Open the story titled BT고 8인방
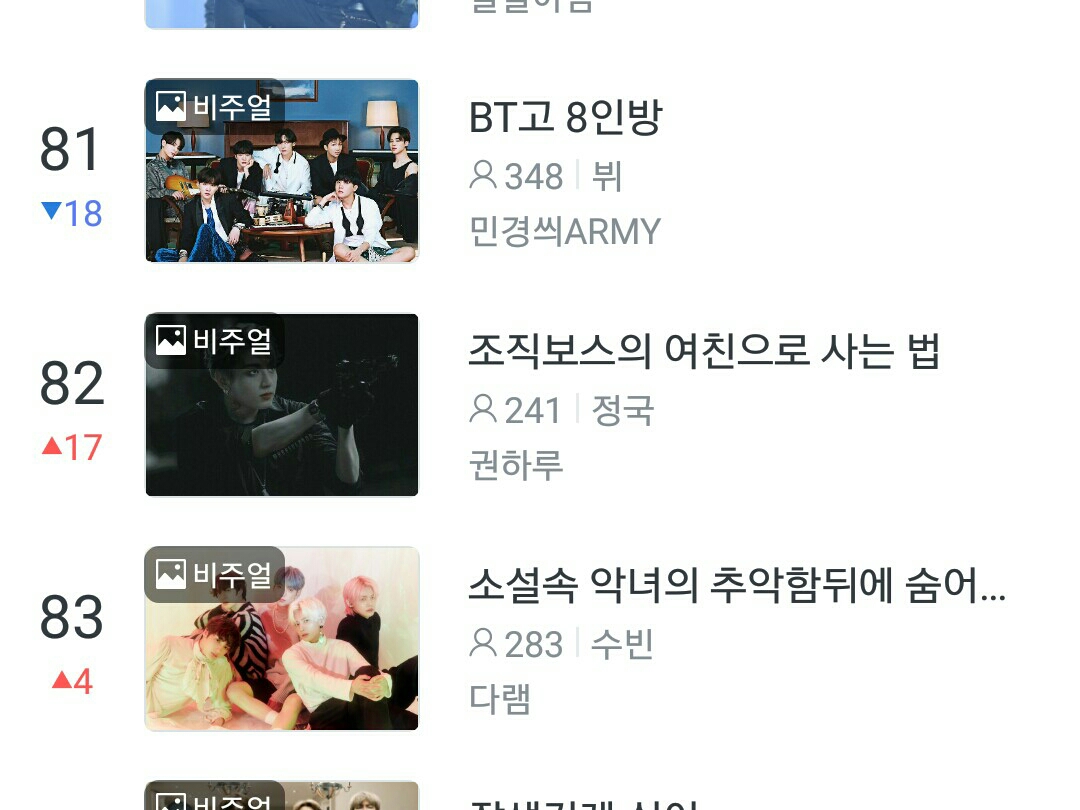Viewport: 1080px width, 810px height. [x=565, y=118]
